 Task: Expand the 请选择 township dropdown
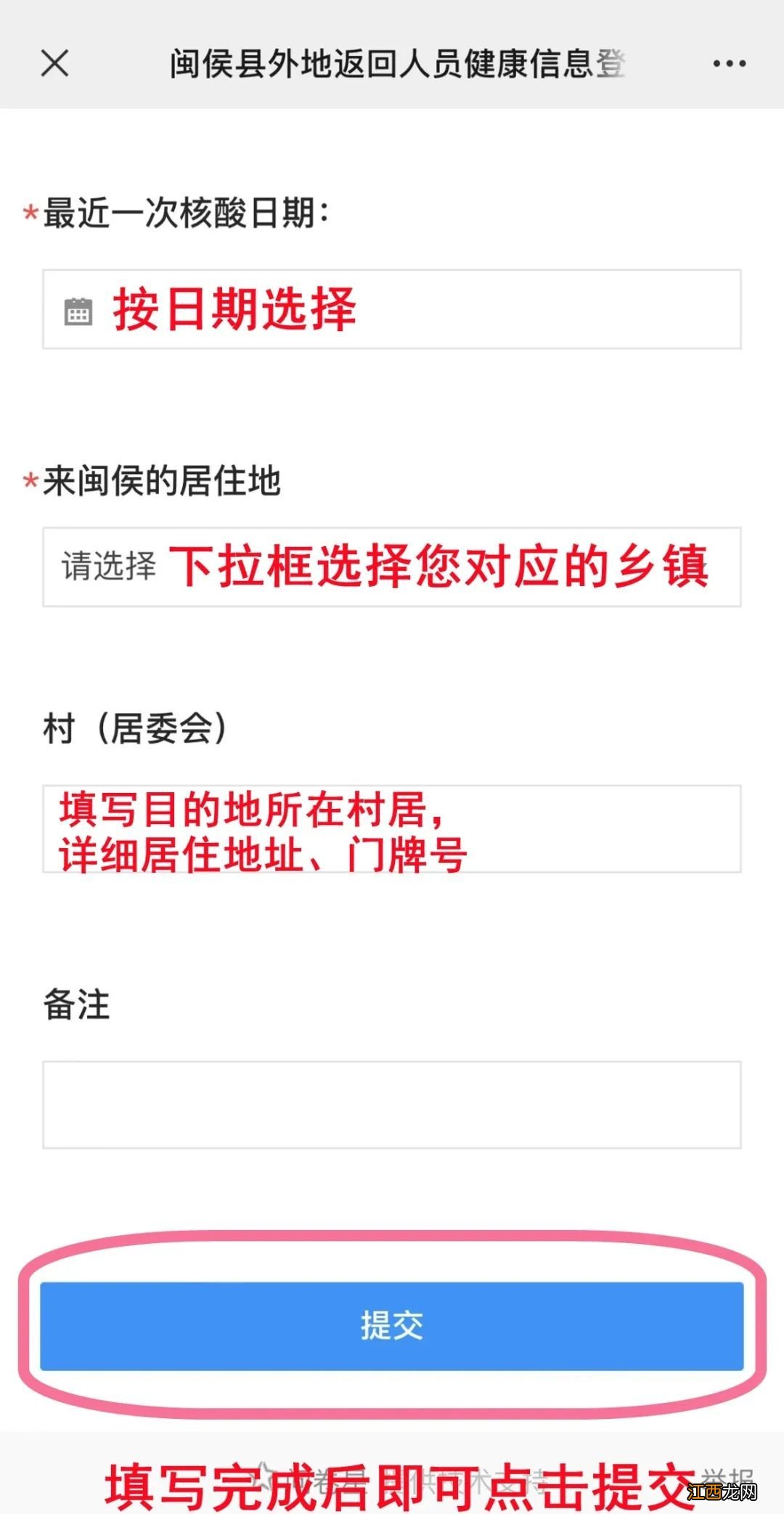point(109,570)
